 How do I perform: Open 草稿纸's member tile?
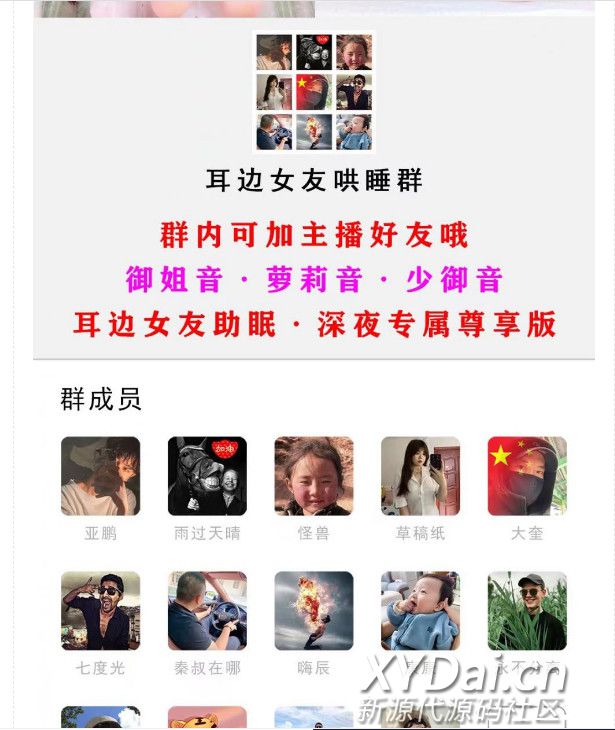click(x=420, y=476)
